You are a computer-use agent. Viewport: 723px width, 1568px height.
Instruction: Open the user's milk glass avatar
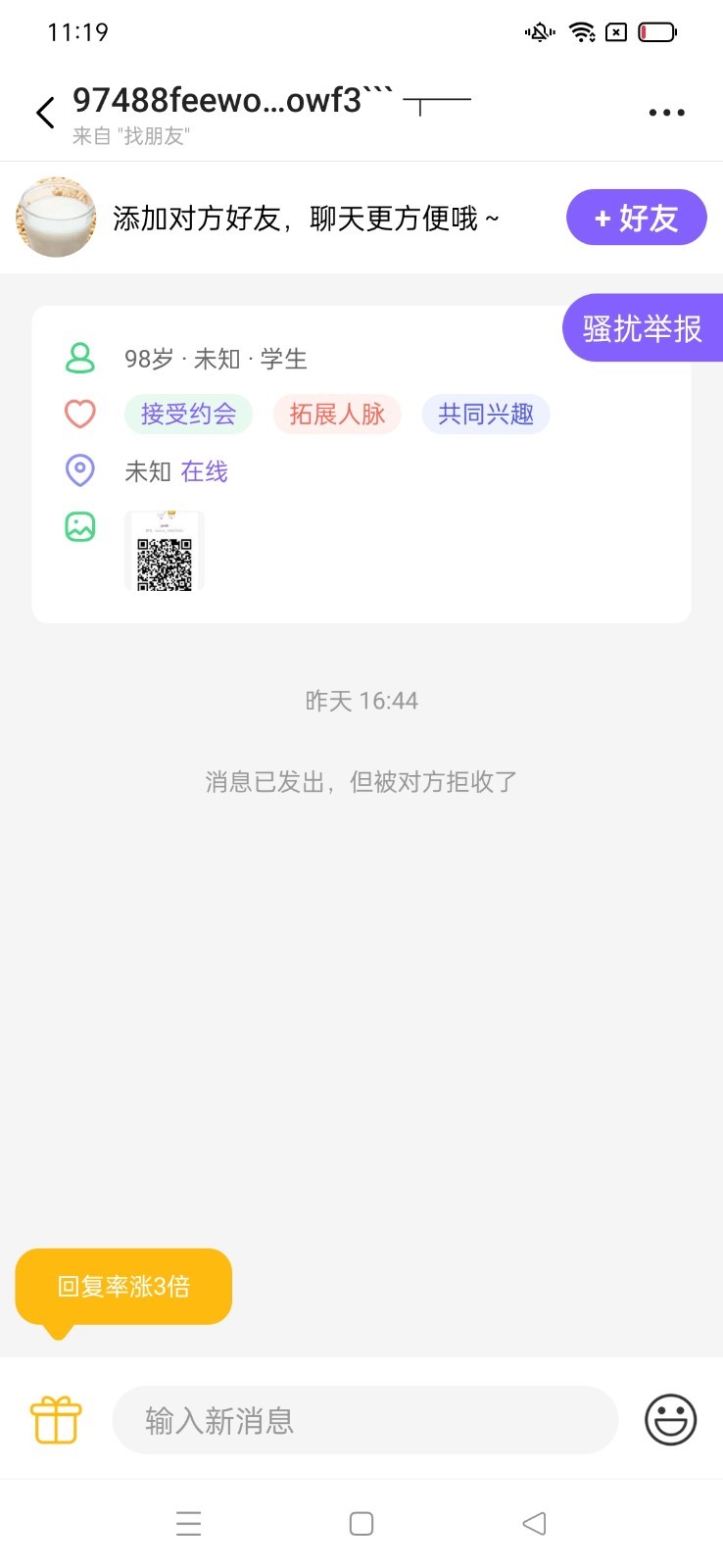pyautogui.click(x=56, y=218)
